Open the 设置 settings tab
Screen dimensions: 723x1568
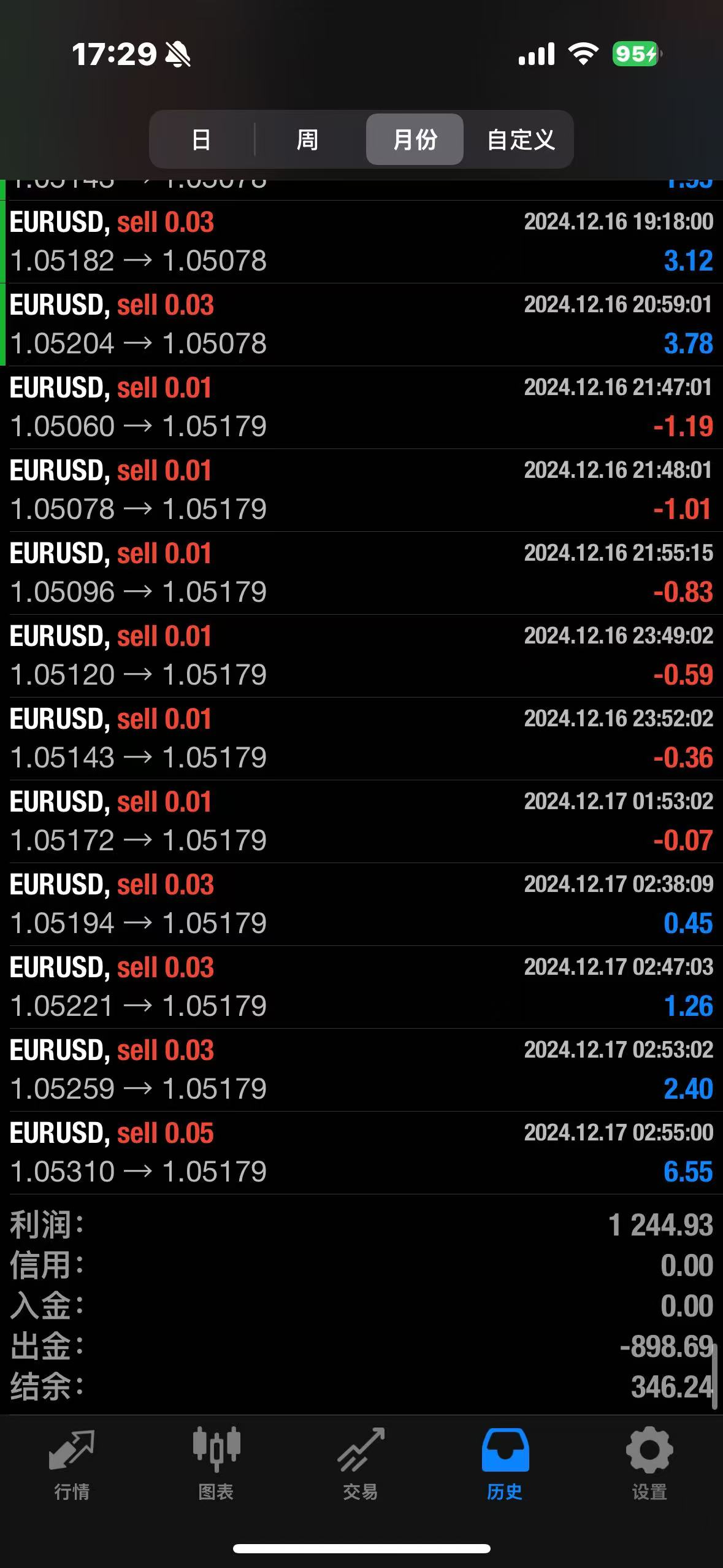point(649,1463)
